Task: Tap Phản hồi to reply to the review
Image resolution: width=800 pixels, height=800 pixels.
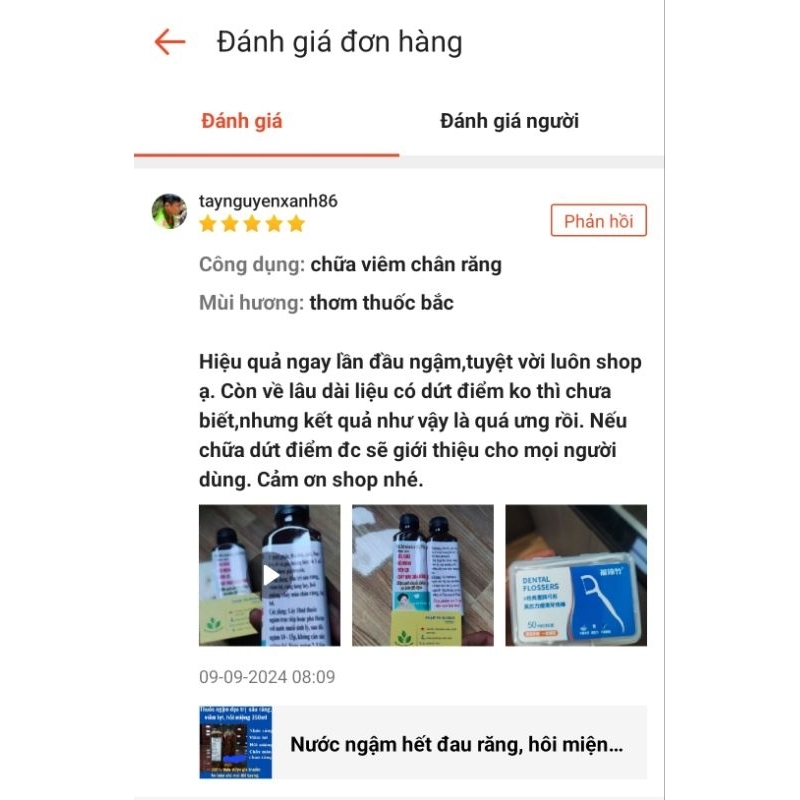Action: (x=598, y=221)
